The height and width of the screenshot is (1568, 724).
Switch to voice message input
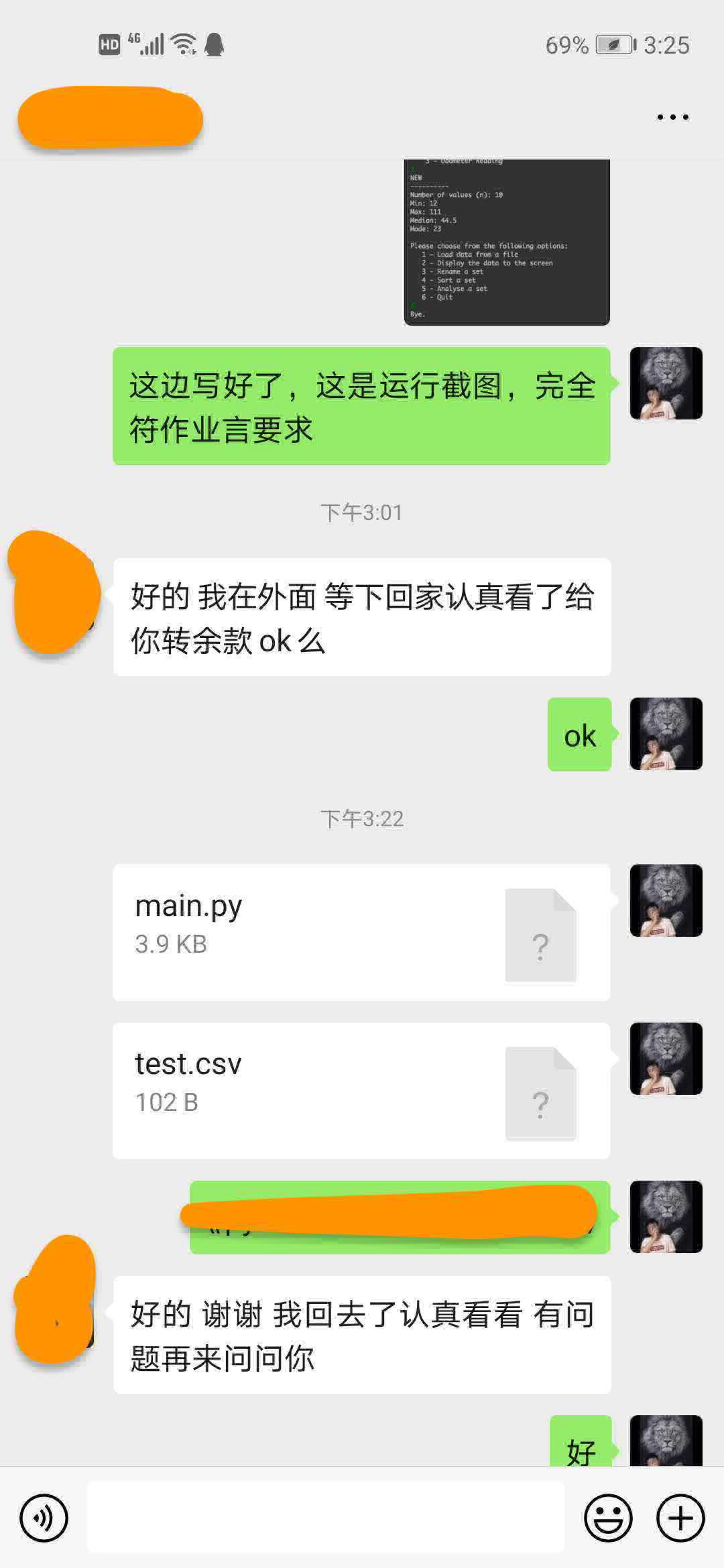(44, 1518)
